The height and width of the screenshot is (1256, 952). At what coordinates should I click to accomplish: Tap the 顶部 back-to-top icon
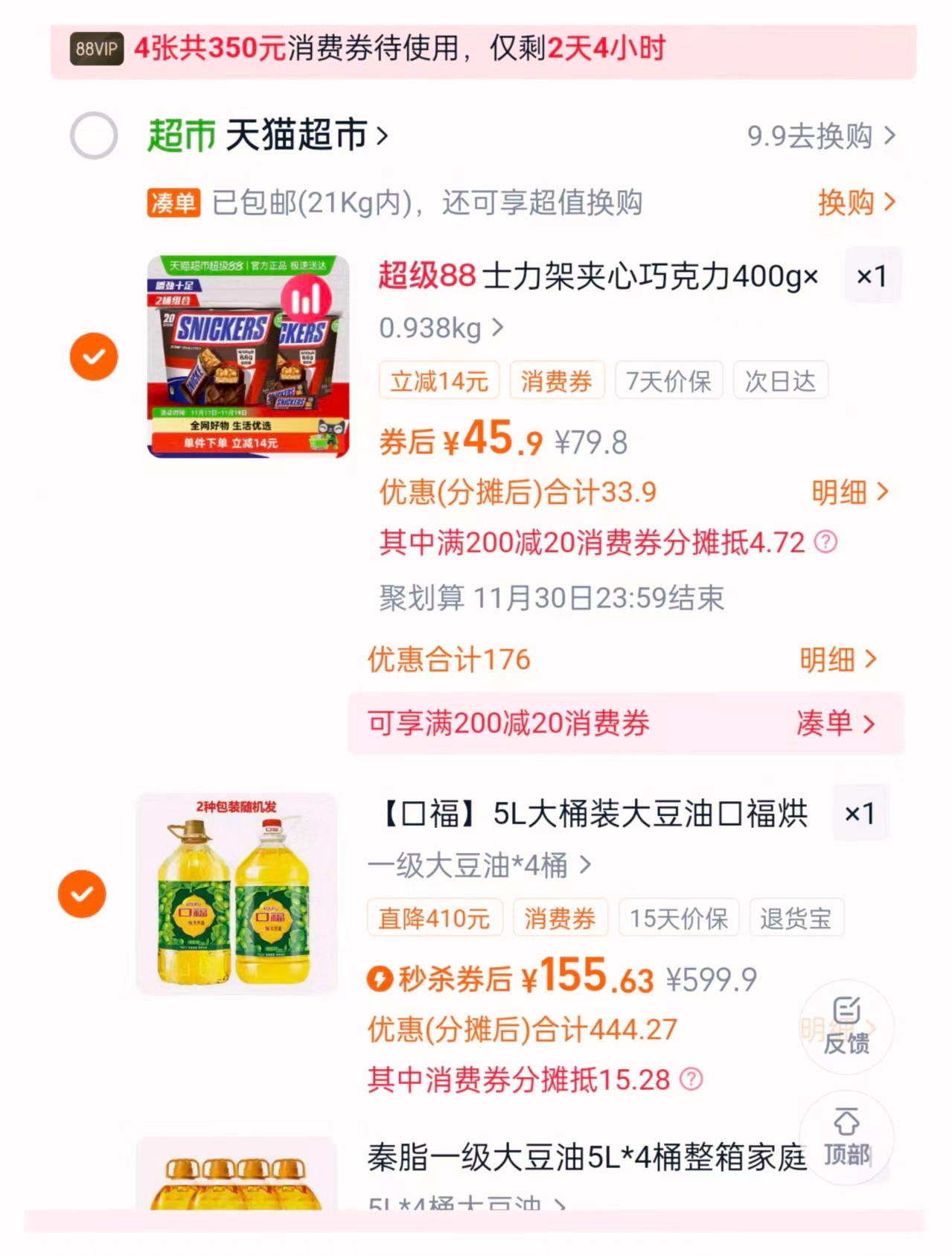click(846, 1138)
